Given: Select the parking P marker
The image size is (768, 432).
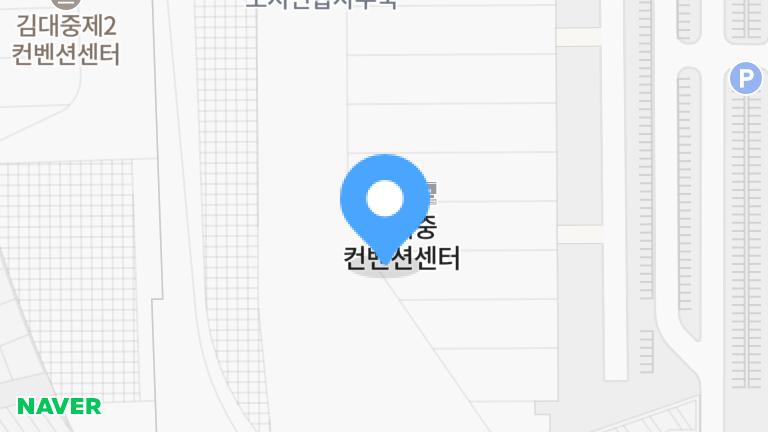Looking at the screenshot, I should click(745, 78).
